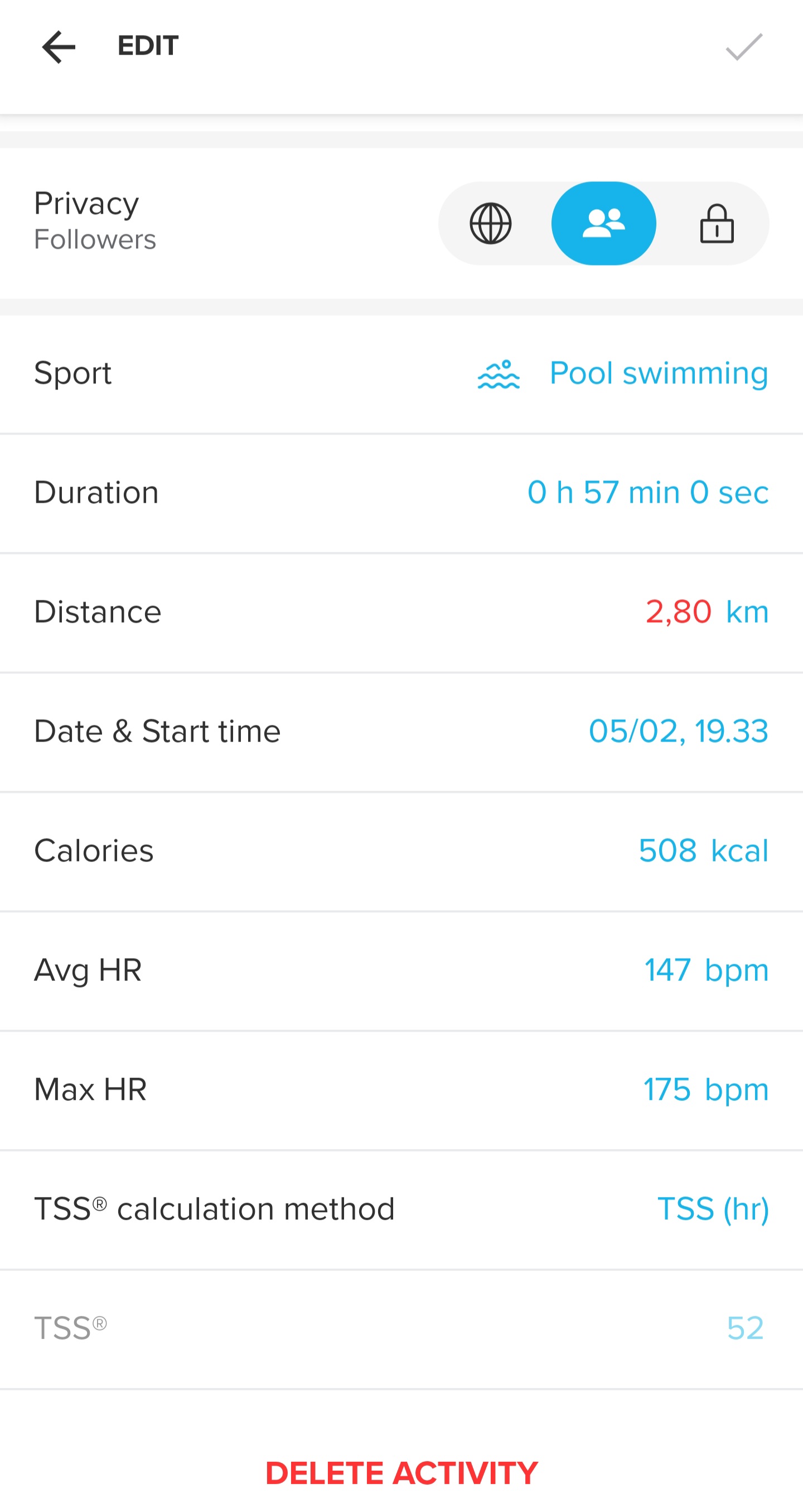This screenshot has width=803, height=1512.
Task: Set privacy to public globe option
Action: (x=490, y=224)
